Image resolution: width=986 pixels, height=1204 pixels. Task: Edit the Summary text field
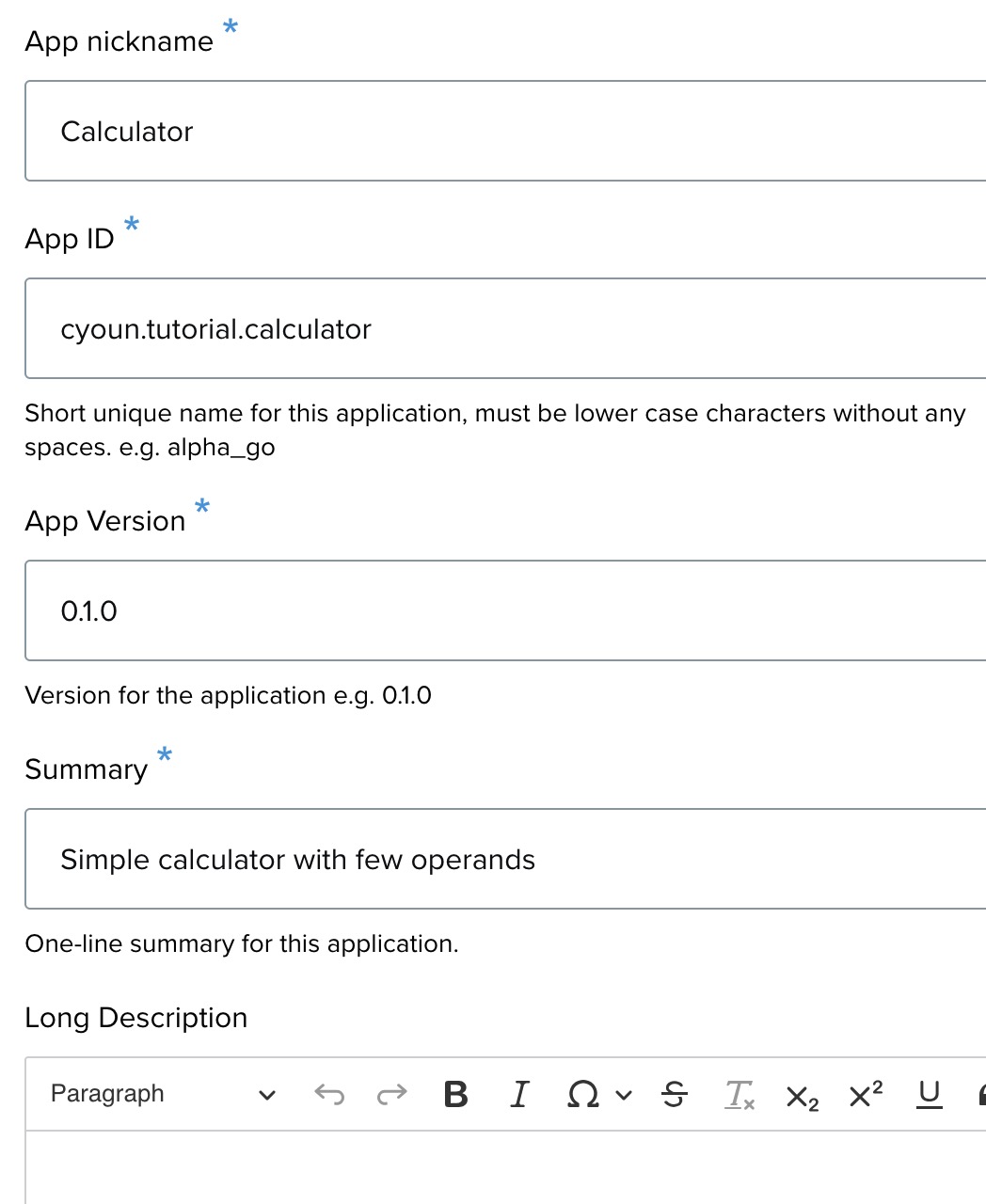(504, 859)
